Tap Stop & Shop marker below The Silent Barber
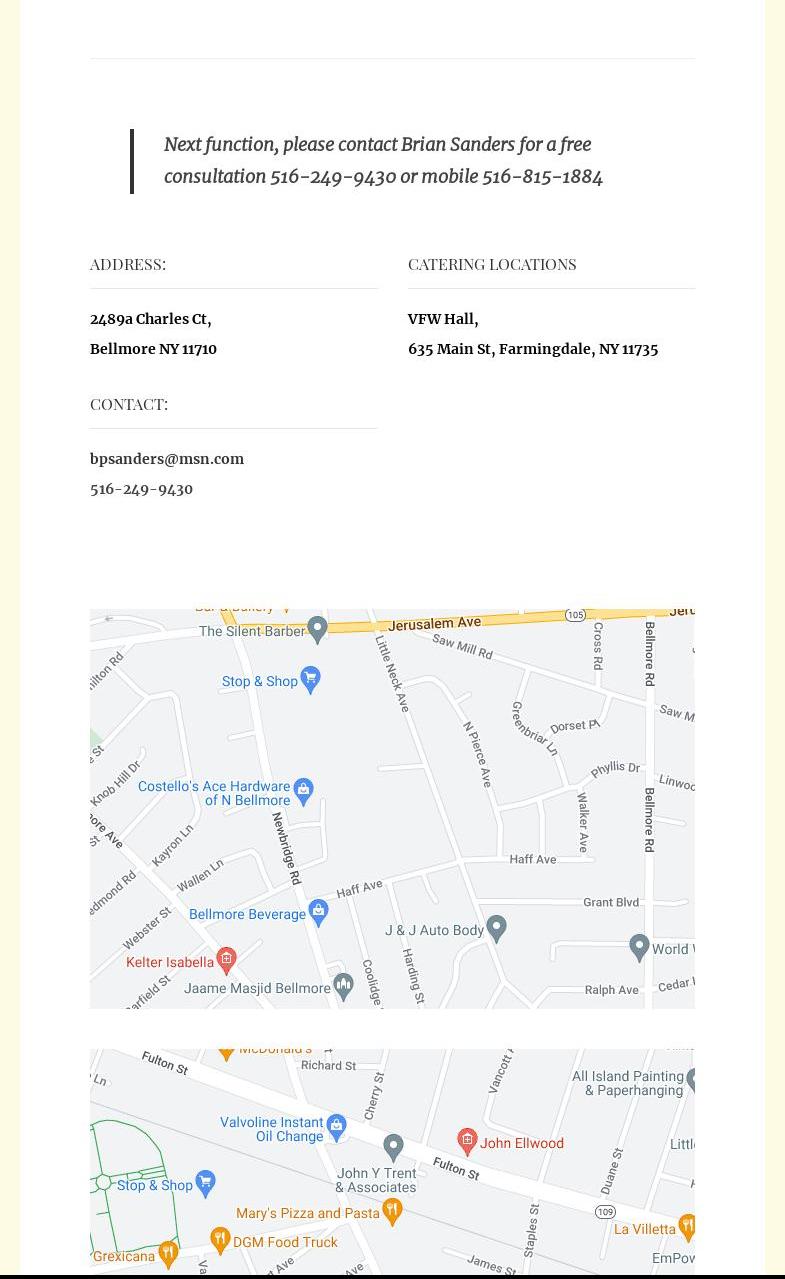 tap(310, 678)
